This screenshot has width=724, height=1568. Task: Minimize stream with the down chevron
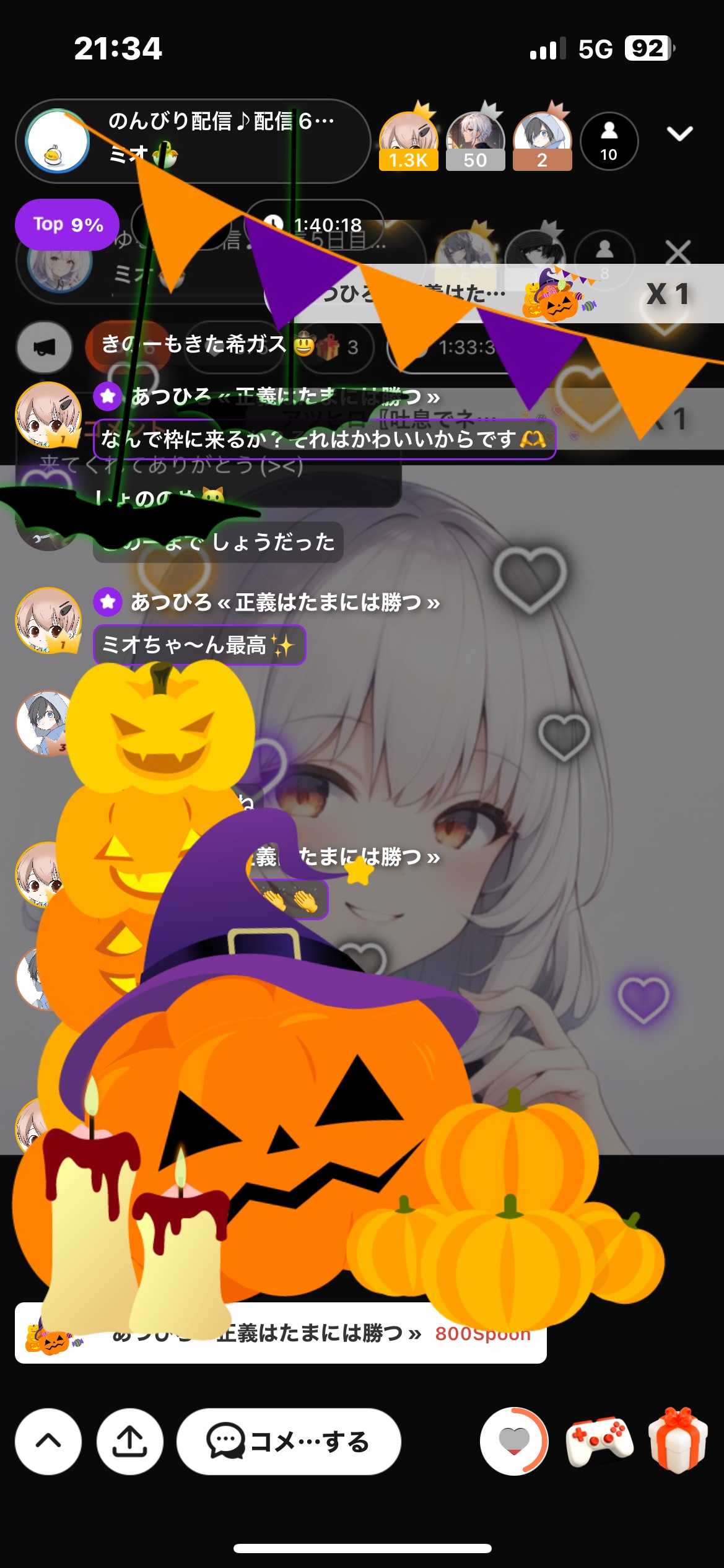(679, 133)
